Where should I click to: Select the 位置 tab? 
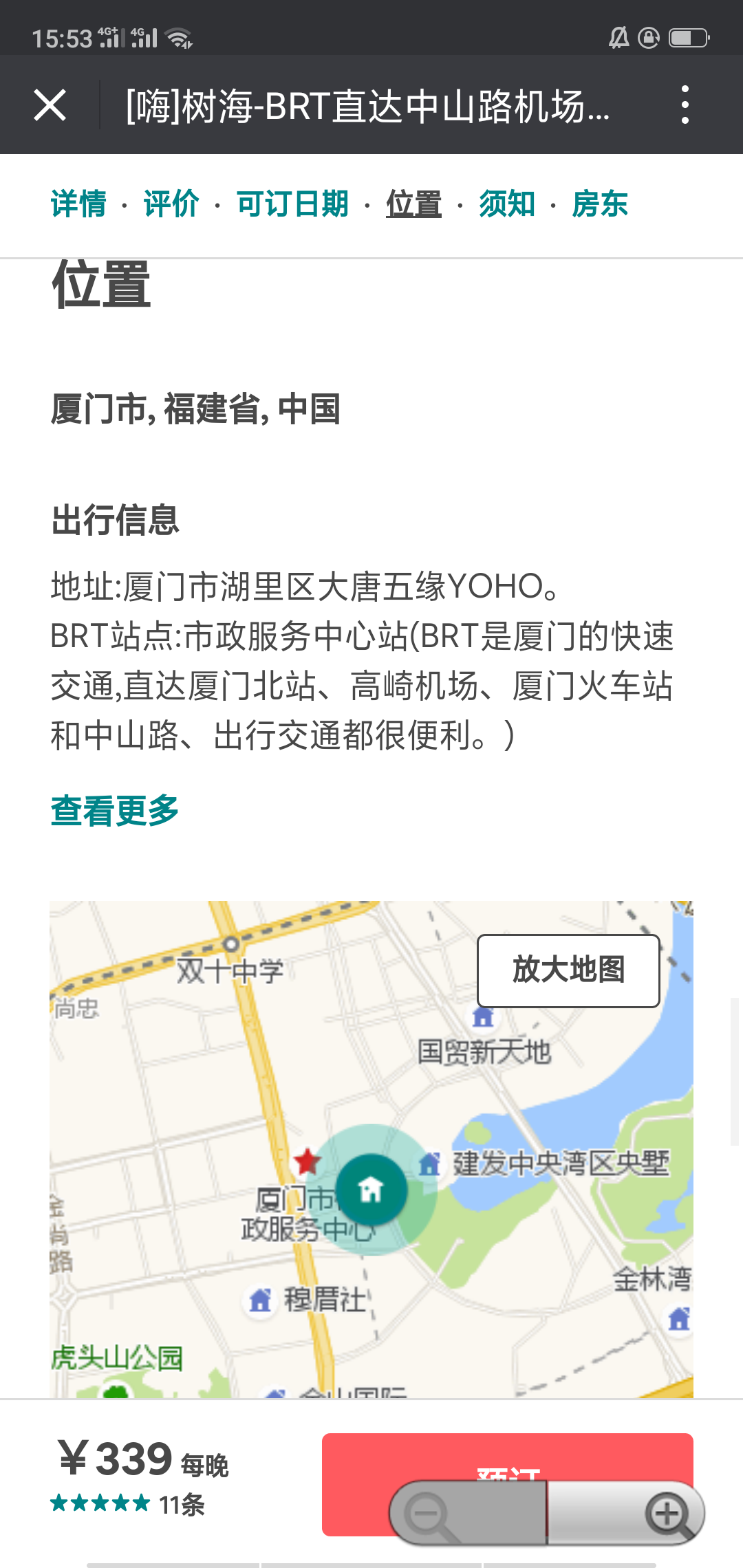pyautogui.click(x=413, y=204)
